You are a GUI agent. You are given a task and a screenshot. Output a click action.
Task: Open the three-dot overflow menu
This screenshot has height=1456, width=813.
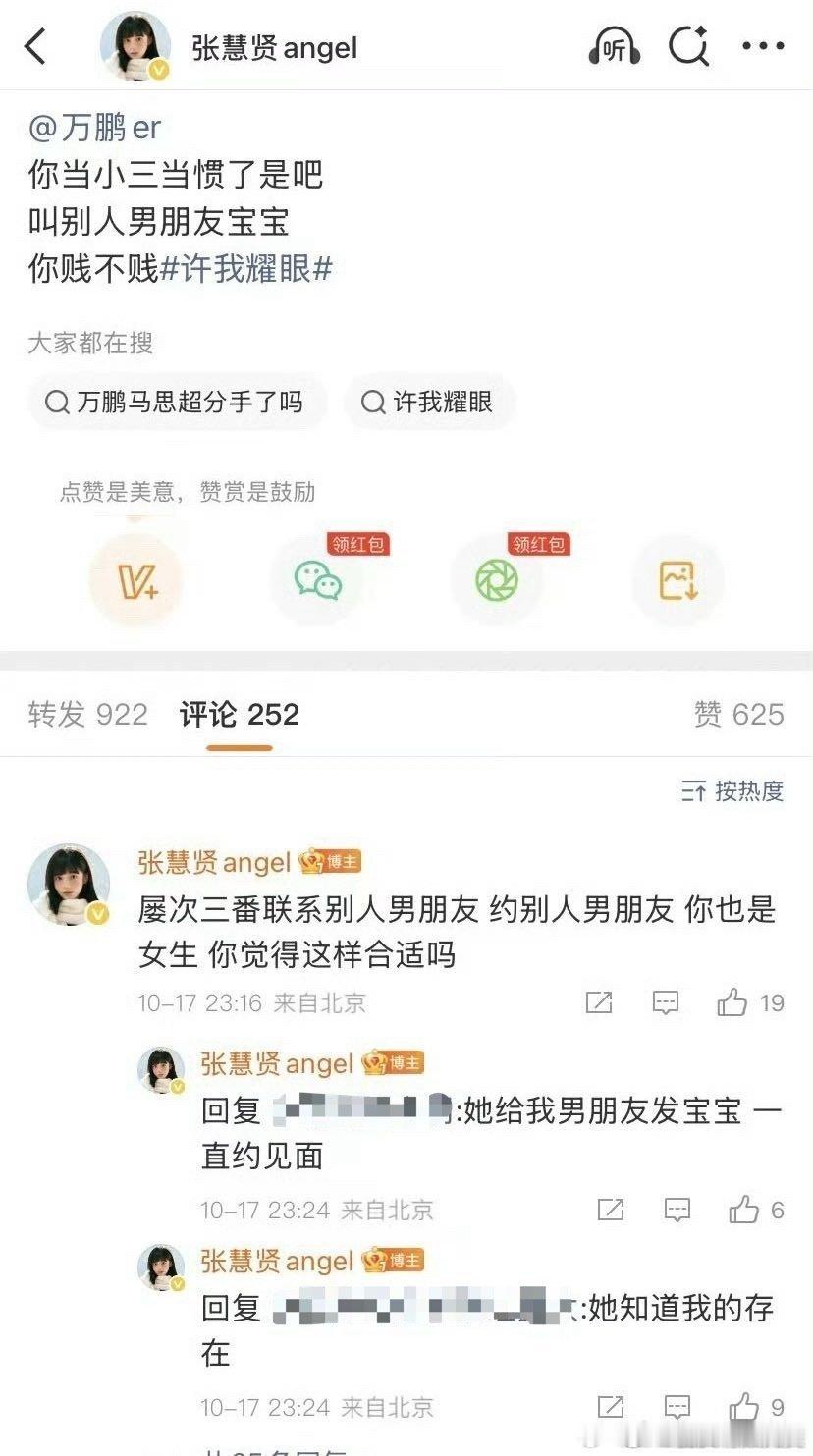click(x=762, y=46)
